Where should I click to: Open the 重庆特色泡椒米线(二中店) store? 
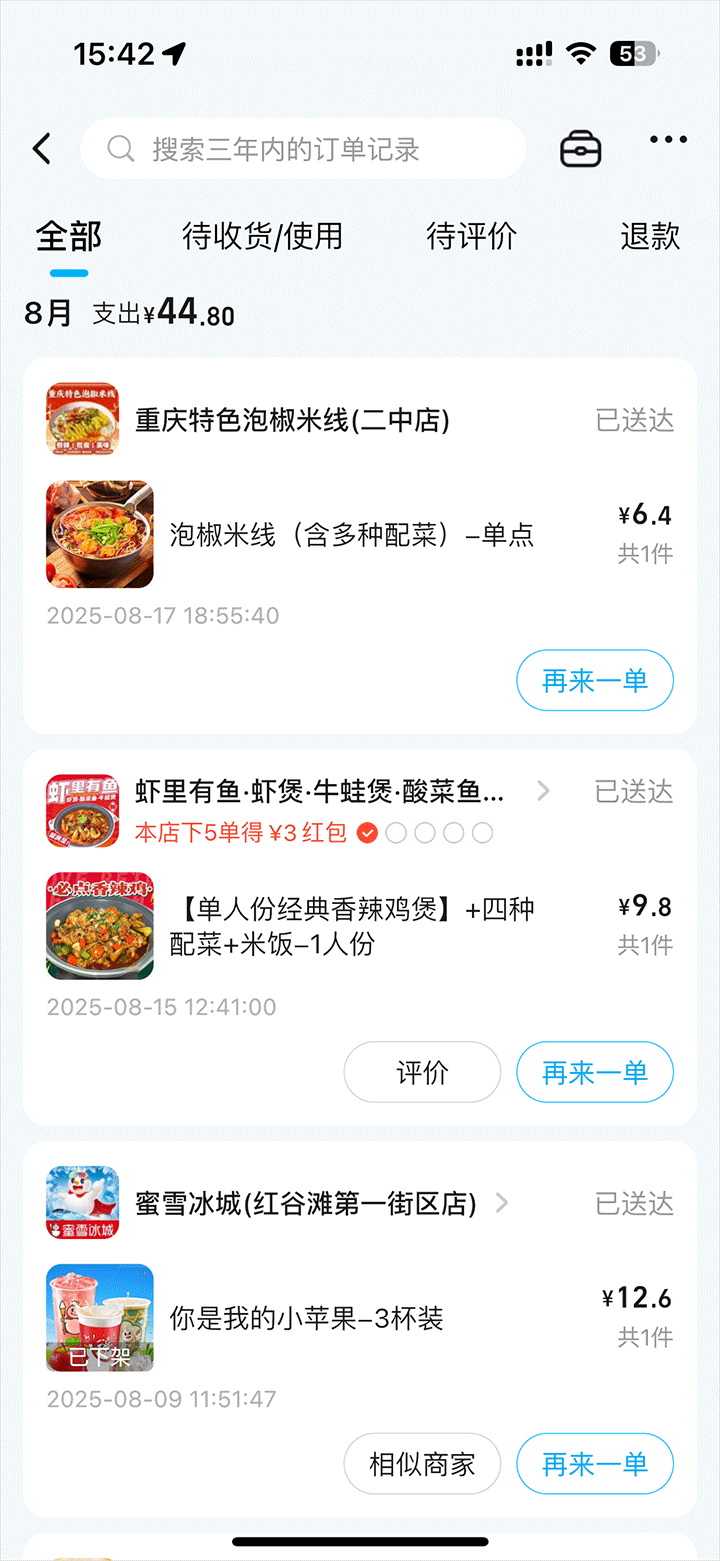click(x=292, y=421)
